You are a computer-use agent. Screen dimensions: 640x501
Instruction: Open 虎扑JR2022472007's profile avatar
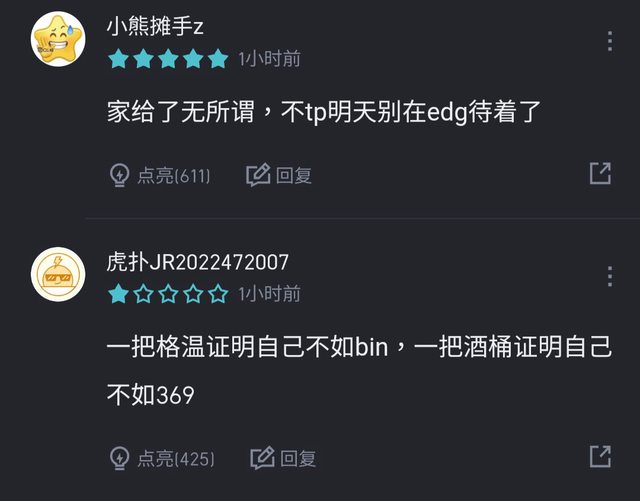[x=58, y=274]
